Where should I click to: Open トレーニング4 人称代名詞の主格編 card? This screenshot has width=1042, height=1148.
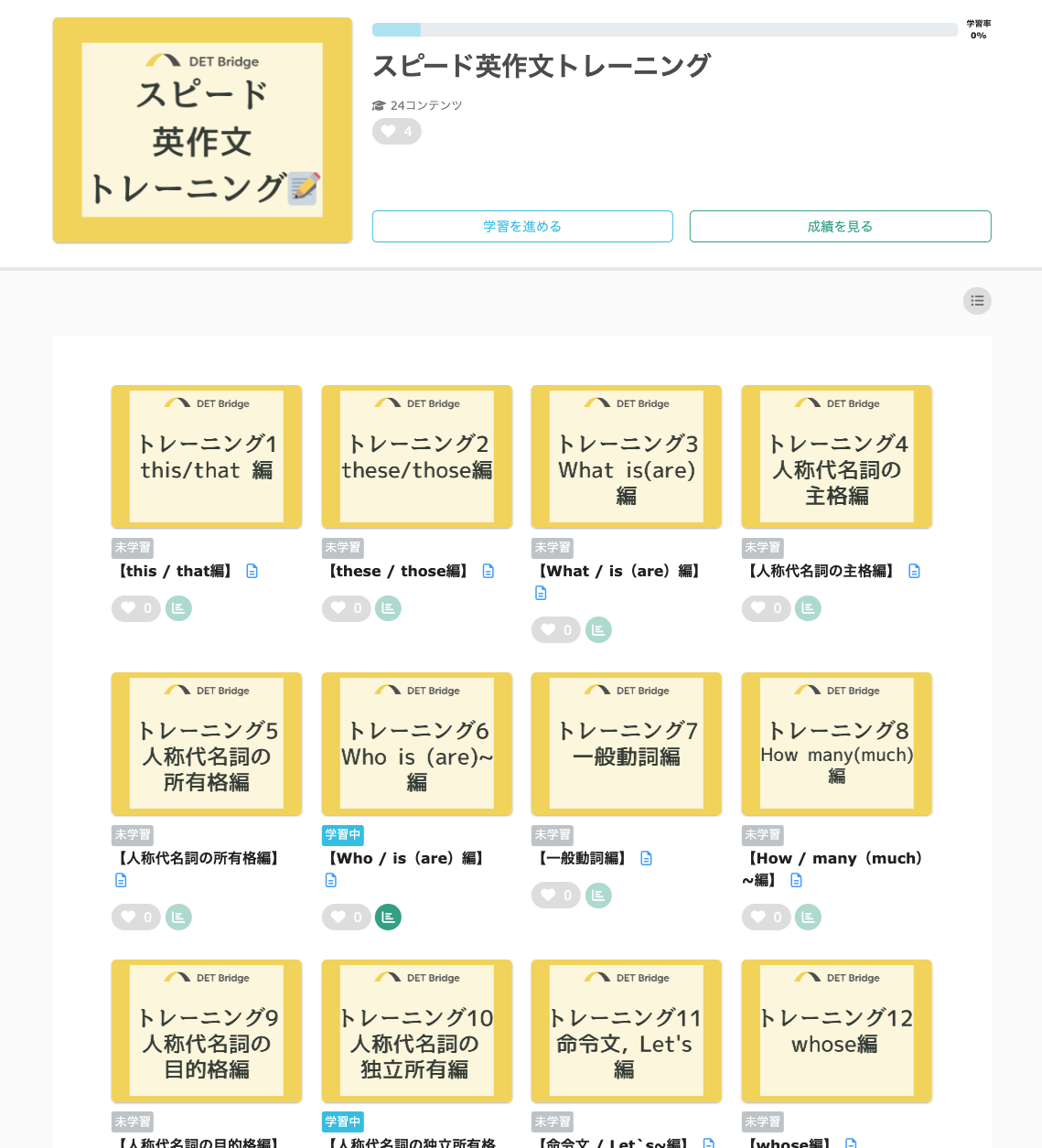(x=837, y=456)
